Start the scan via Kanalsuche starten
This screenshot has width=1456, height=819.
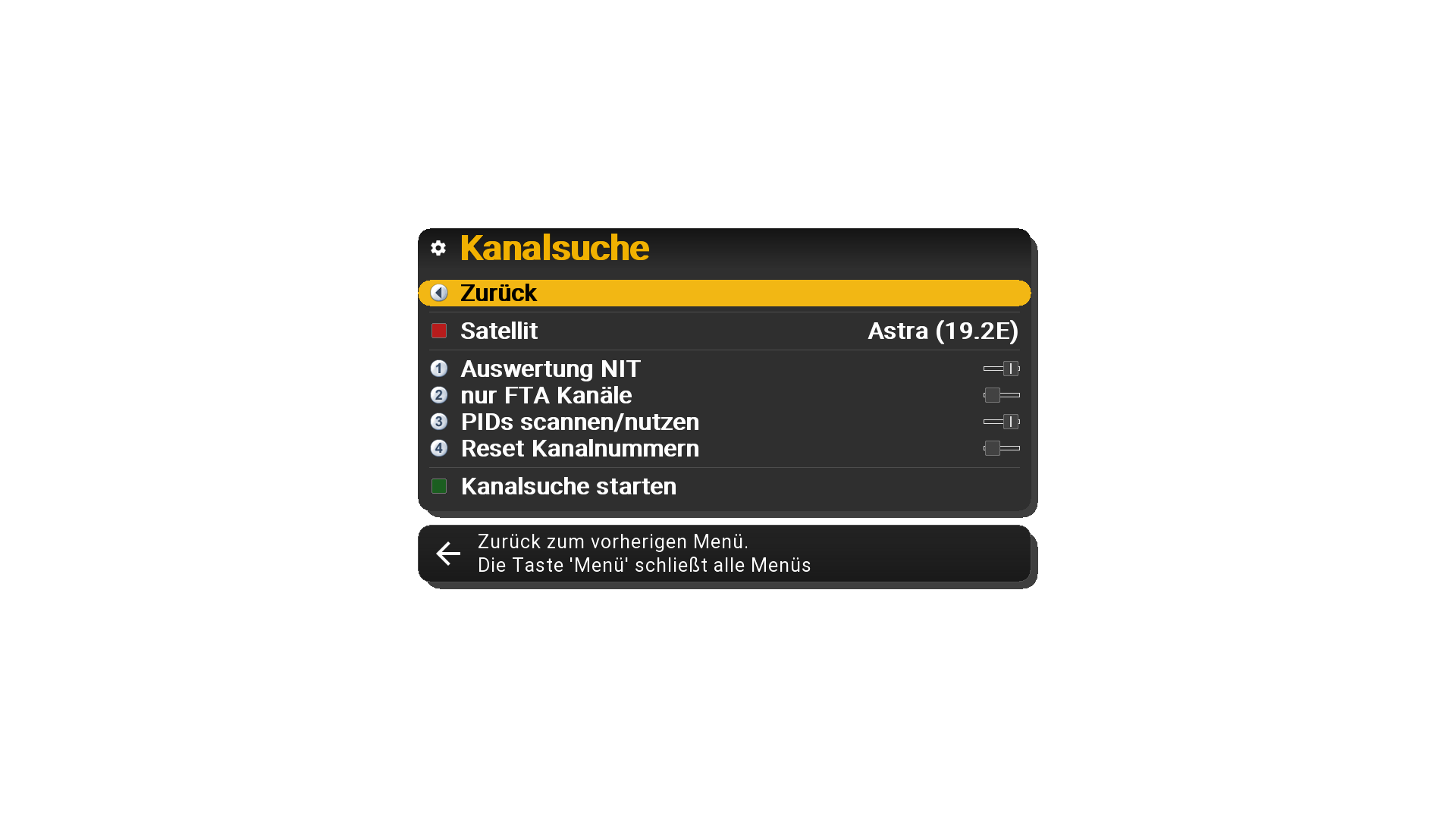[569, 486]
